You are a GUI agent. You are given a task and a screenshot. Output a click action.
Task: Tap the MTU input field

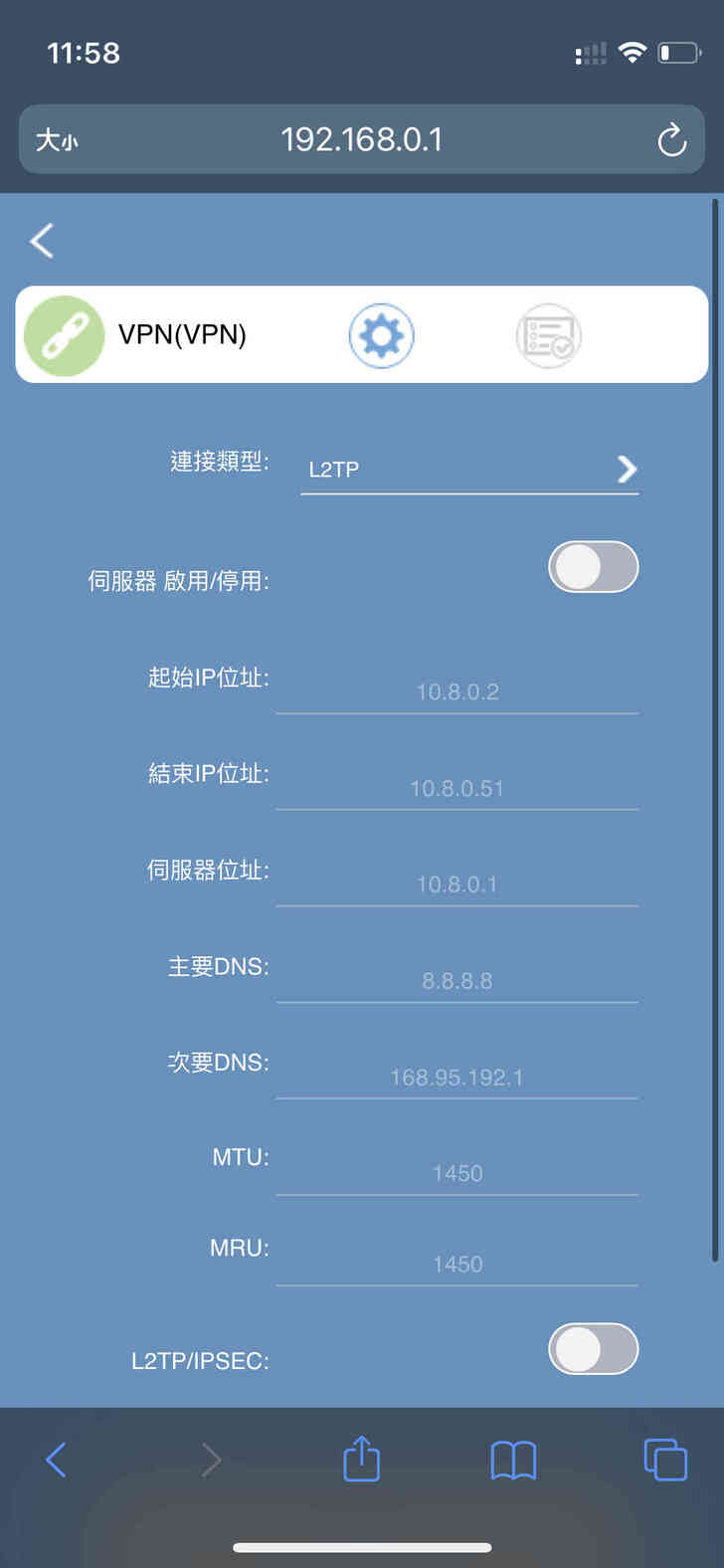point(456,1173)
